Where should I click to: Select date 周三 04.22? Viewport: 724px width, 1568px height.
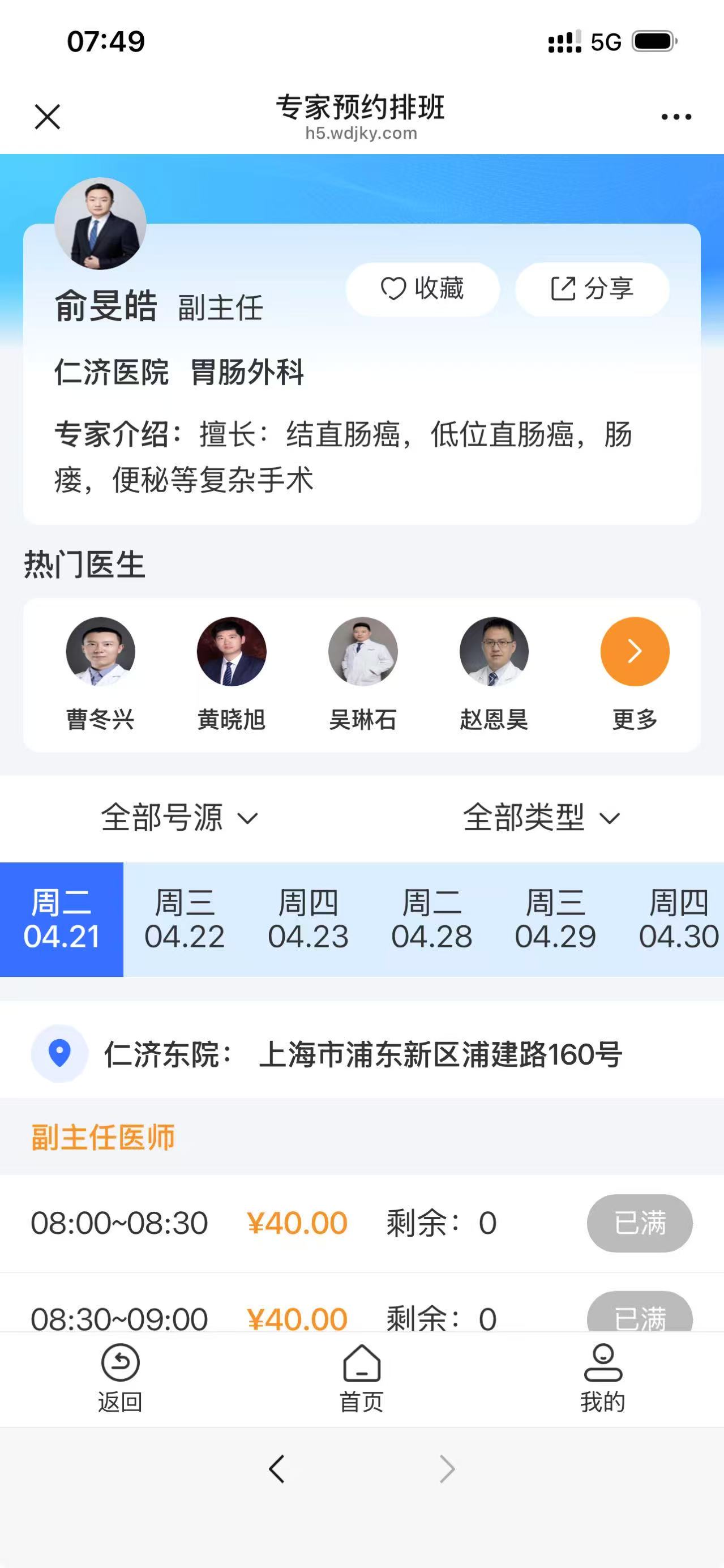(185, 919)
